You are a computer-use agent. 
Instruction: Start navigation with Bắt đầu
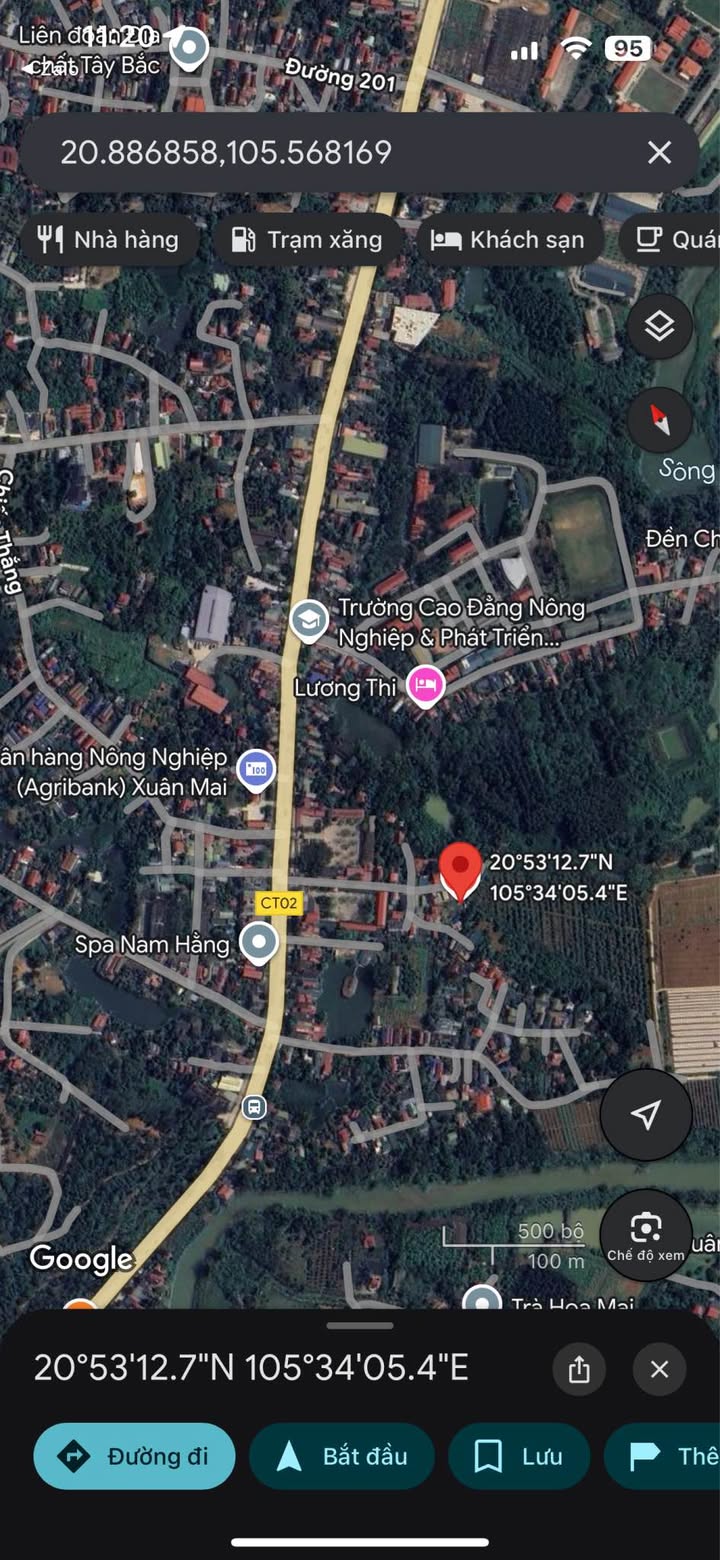click(x=342, y=1456)
